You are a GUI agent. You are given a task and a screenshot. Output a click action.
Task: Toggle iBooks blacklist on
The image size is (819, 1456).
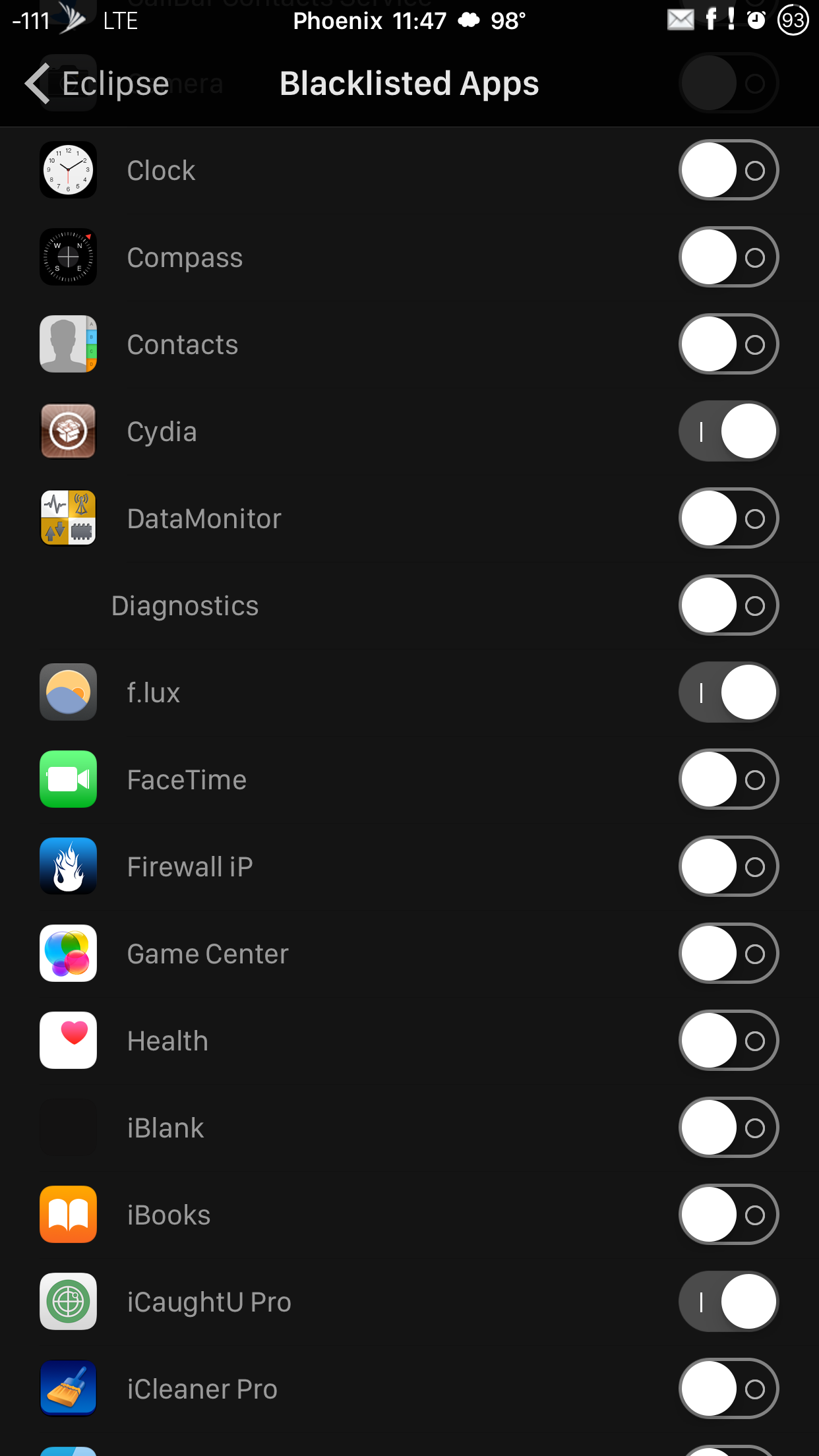click(729, 1215)
